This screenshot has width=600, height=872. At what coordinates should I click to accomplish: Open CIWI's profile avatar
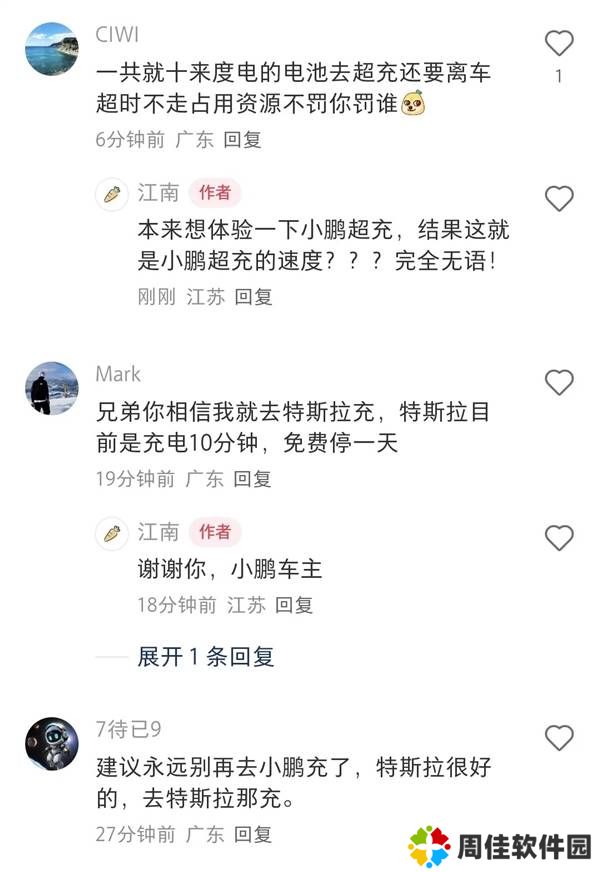tap(52, 49)
